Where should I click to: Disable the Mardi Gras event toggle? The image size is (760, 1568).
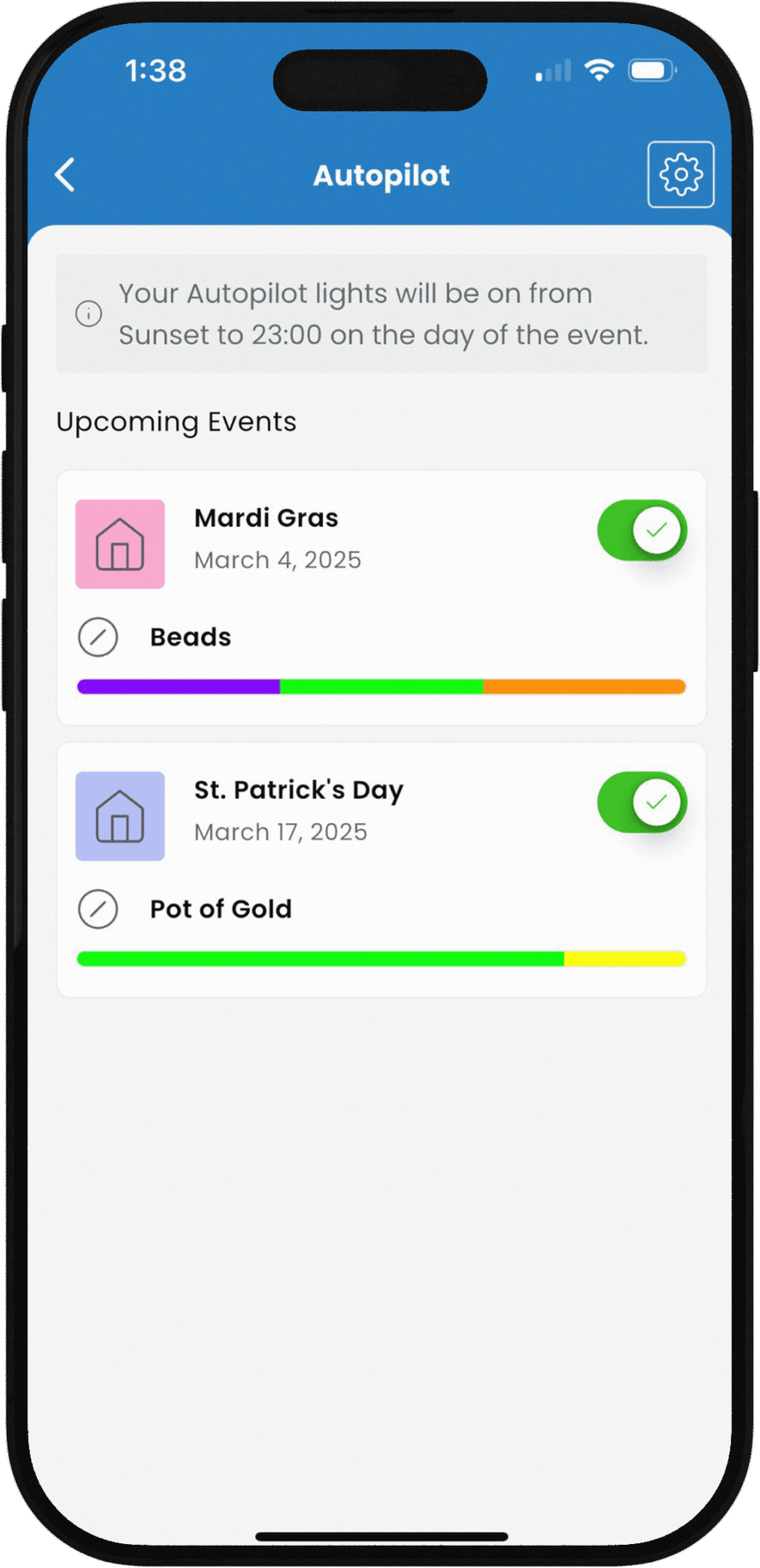(x=642, y=530)
